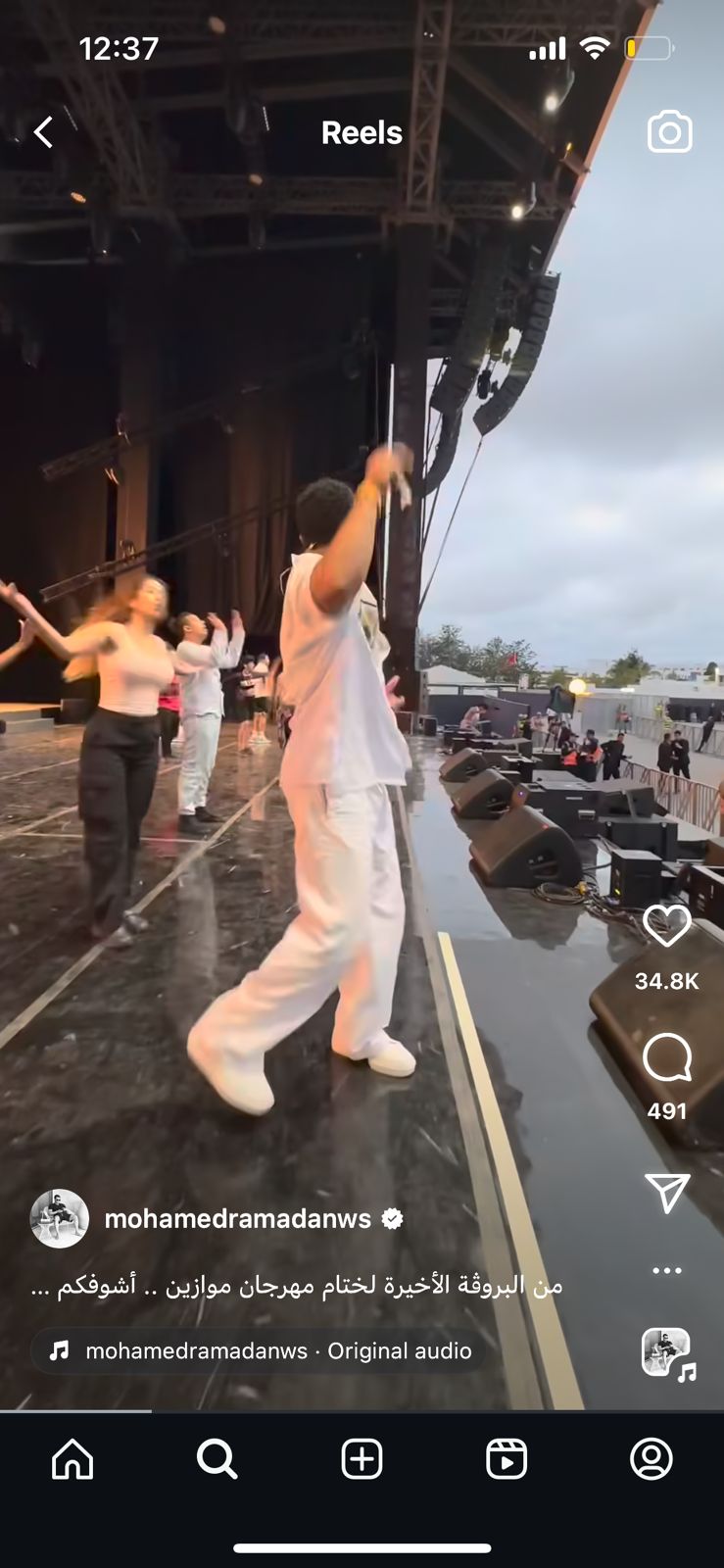Open the comments on this reel
The image size is (724, 1568).
[x=667, y=1059]
